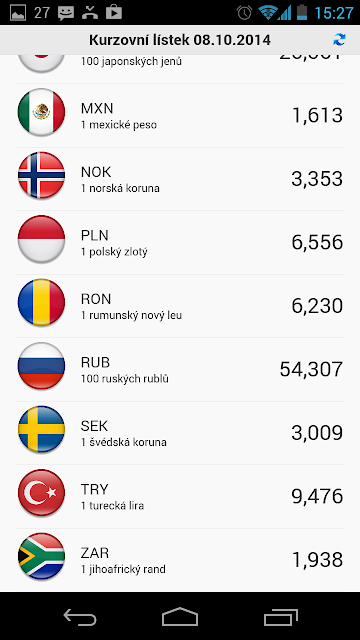Open the PLN polský zlotý entry
Screen dimensions: 360x640
180,242
